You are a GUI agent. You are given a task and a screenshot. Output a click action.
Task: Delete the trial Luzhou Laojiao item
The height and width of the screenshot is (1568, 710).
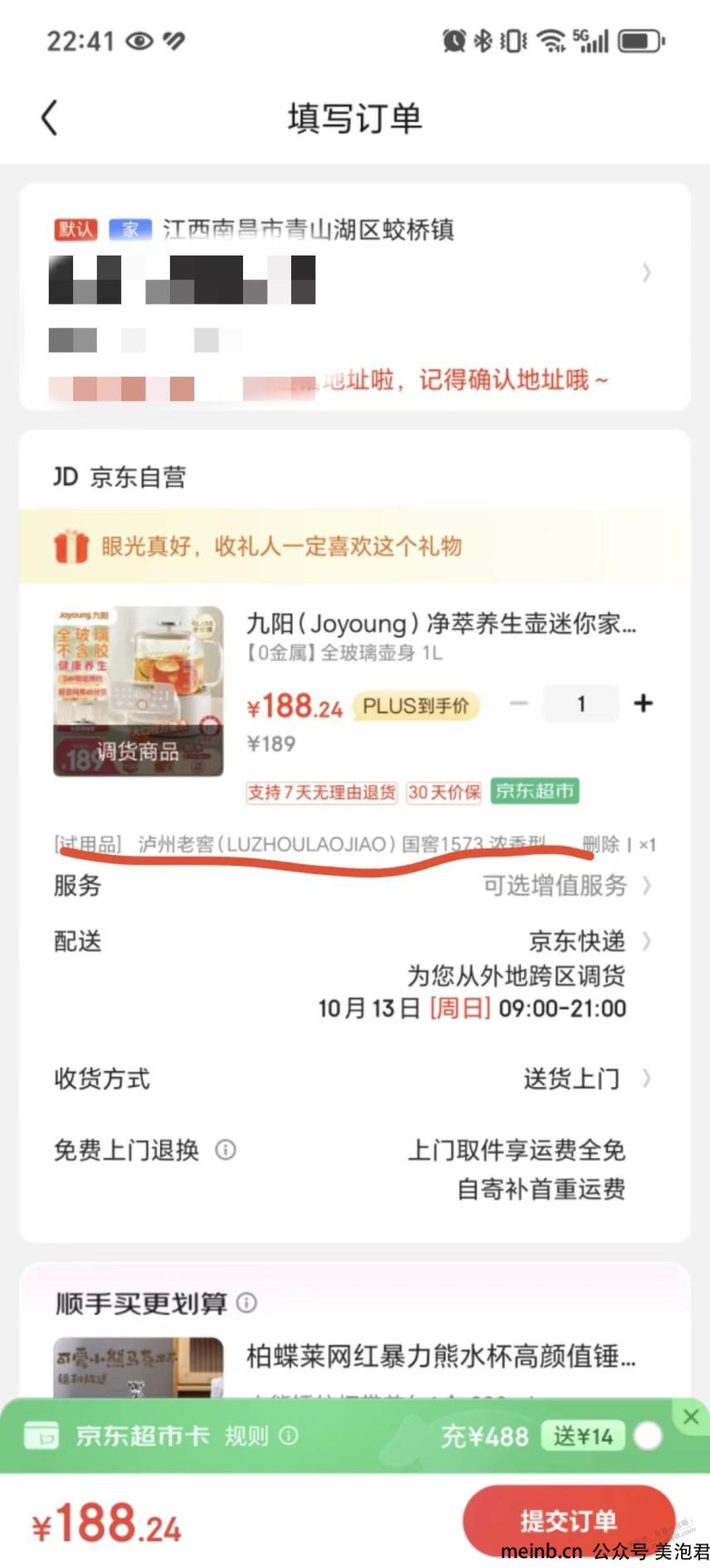(600, 844)
